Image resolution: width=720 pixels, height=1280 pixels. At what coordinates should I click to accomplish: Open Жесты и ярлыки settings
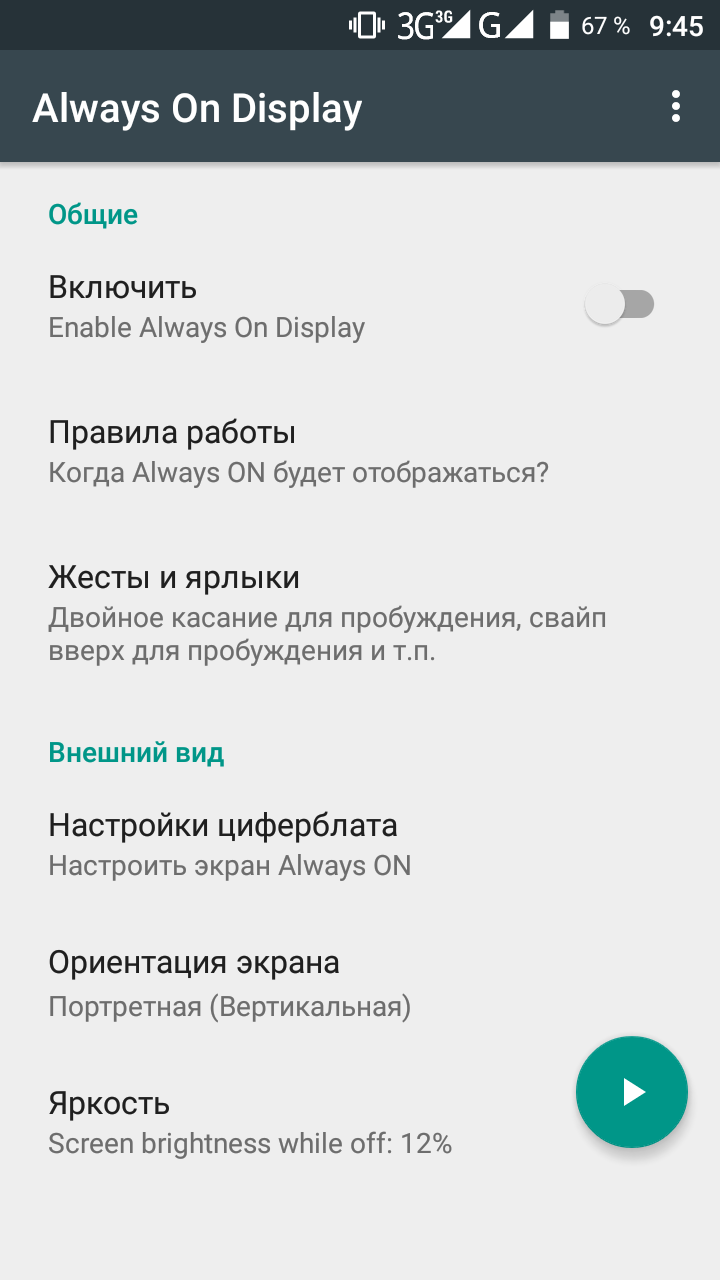point(360,614)
